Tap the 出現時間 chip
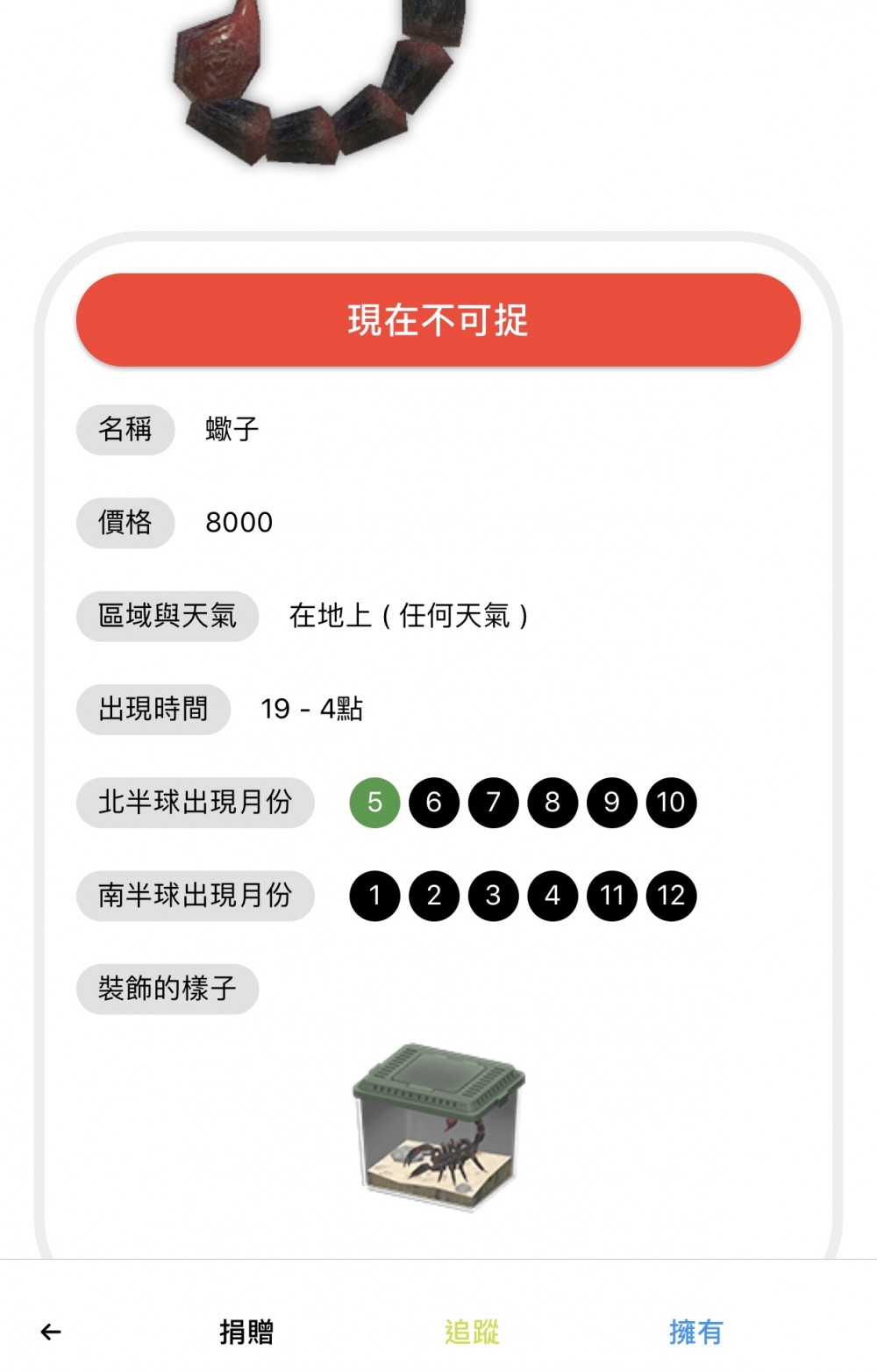Image resolution: width=877 pixels, height=1372 pixels. tap(152, 710)
